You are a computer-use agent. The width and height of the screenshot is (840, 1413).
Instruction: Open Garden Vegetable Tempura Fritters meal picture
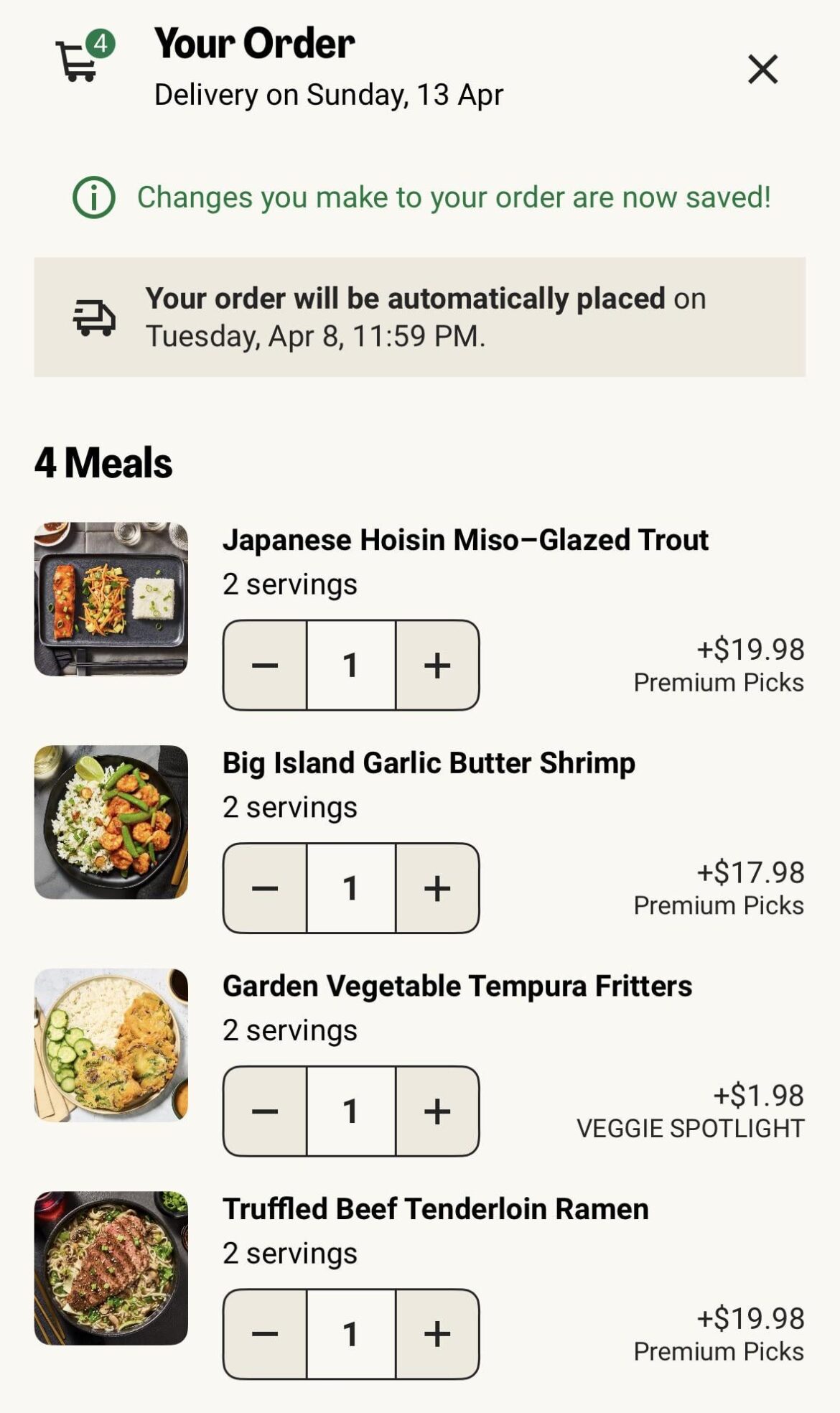tap(111, 1045)
